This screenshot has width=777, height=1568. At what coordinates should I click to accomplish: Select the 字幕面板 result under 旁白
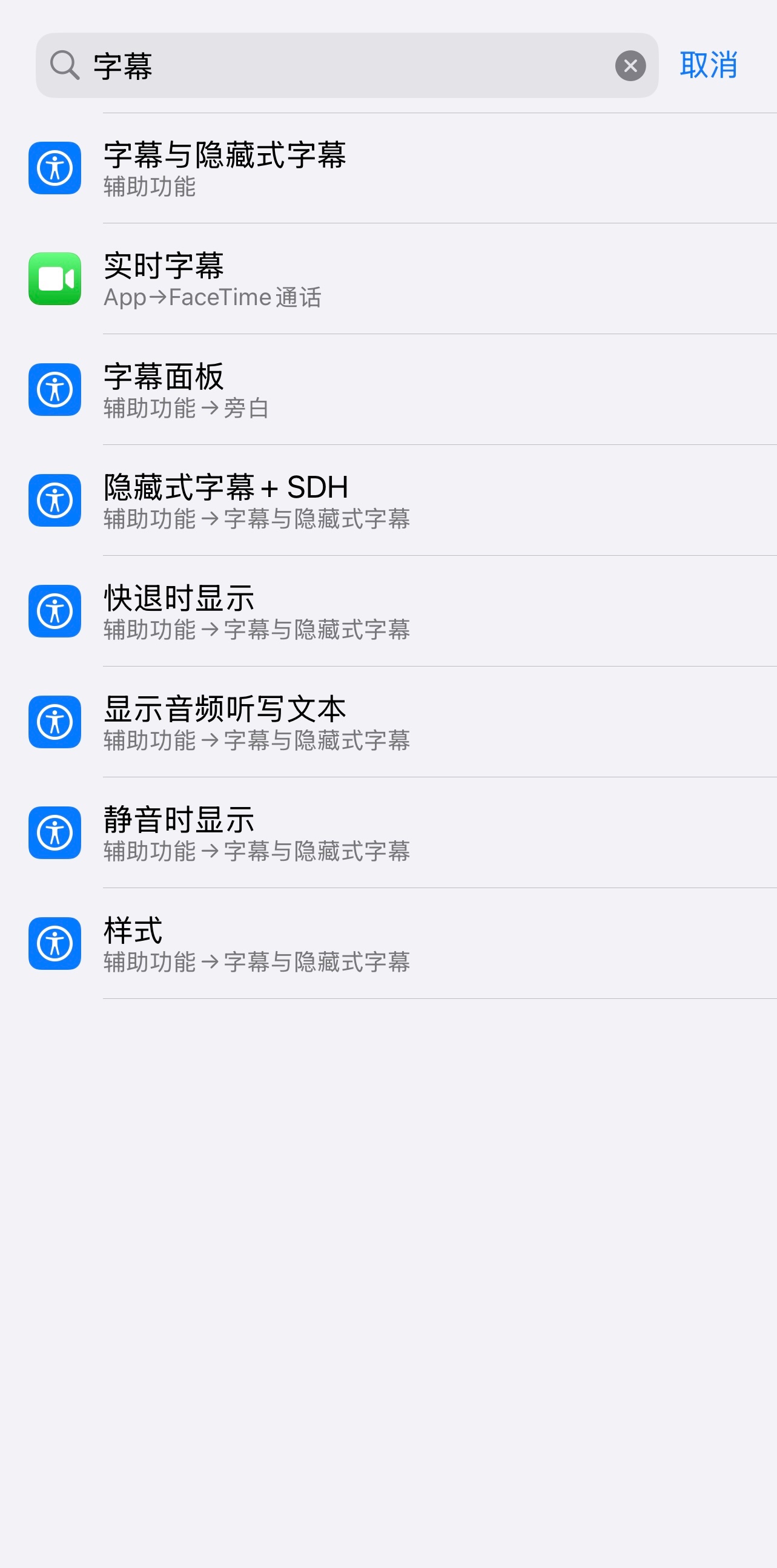pyautogui.click(x=390, y=390)
